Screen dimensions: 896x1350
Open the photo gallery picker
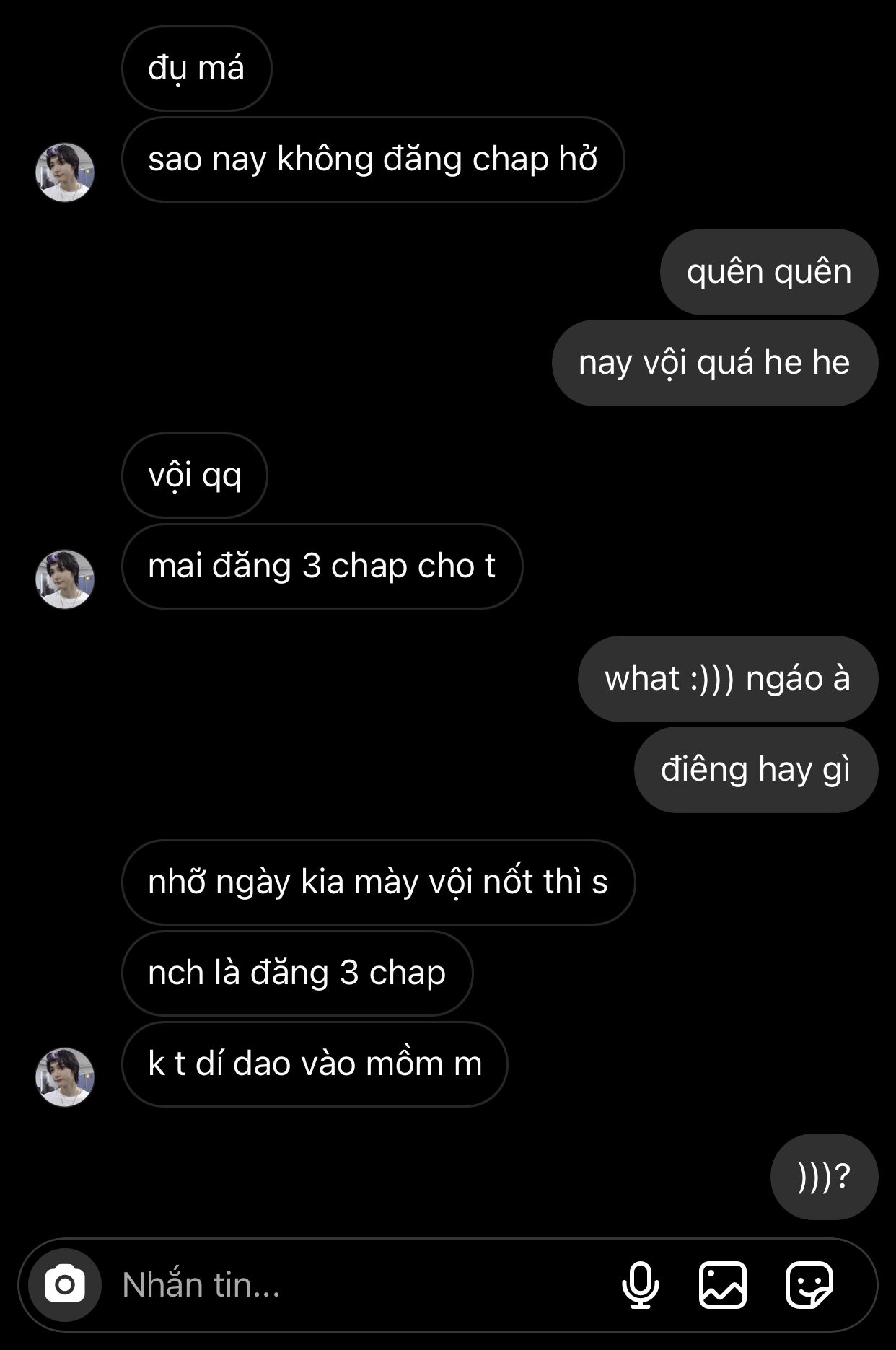point(722,1285)
